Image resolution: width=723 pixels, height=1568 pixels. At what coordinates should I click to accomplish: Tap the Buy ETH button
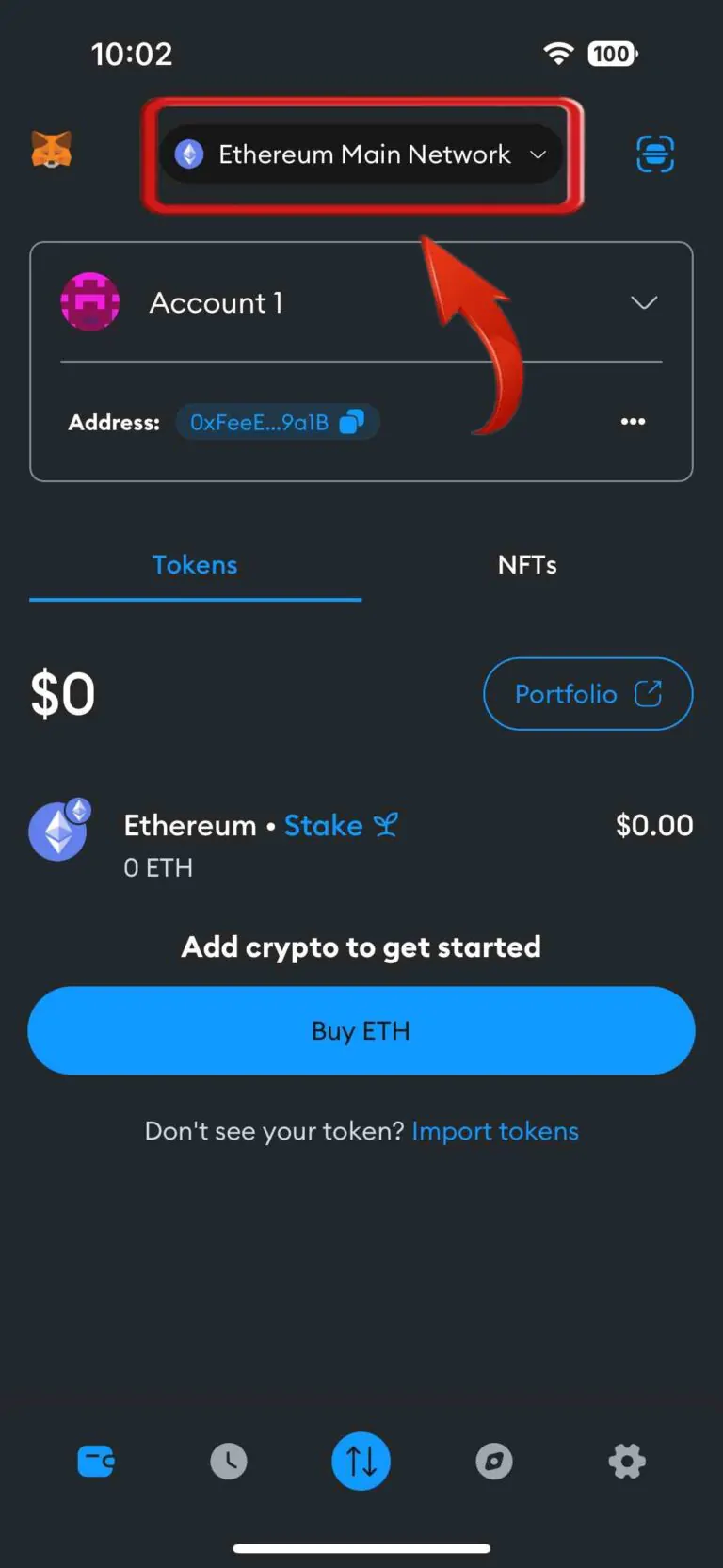(x=361, y=1030)
